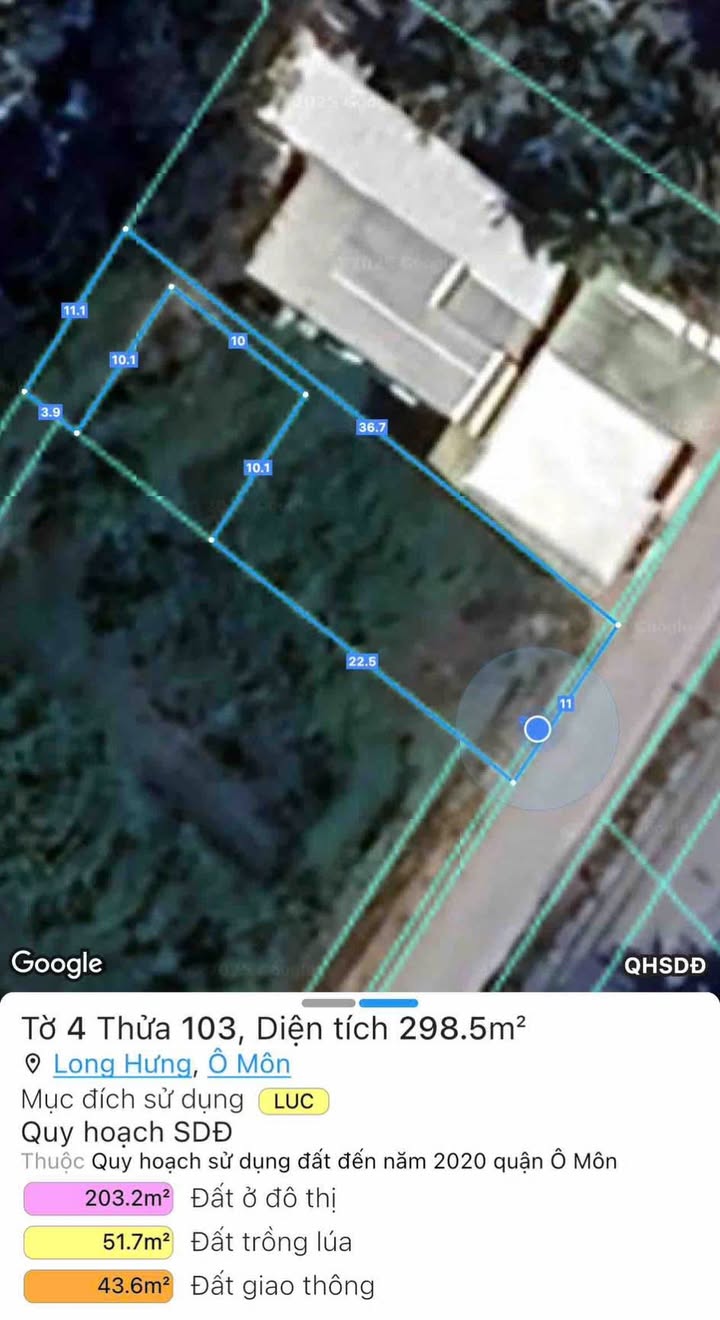Open the Long Hưng ward link
Viewport: 720px width, 1320px height.
click(x=121, y=1064)
